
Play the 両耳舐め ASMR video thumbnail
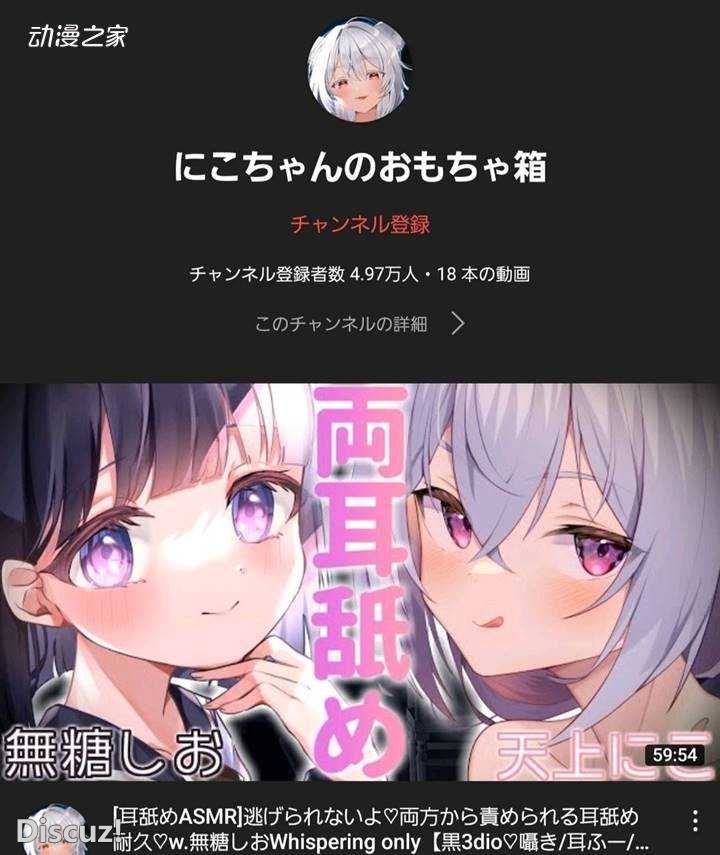click(x=360, y=582)
